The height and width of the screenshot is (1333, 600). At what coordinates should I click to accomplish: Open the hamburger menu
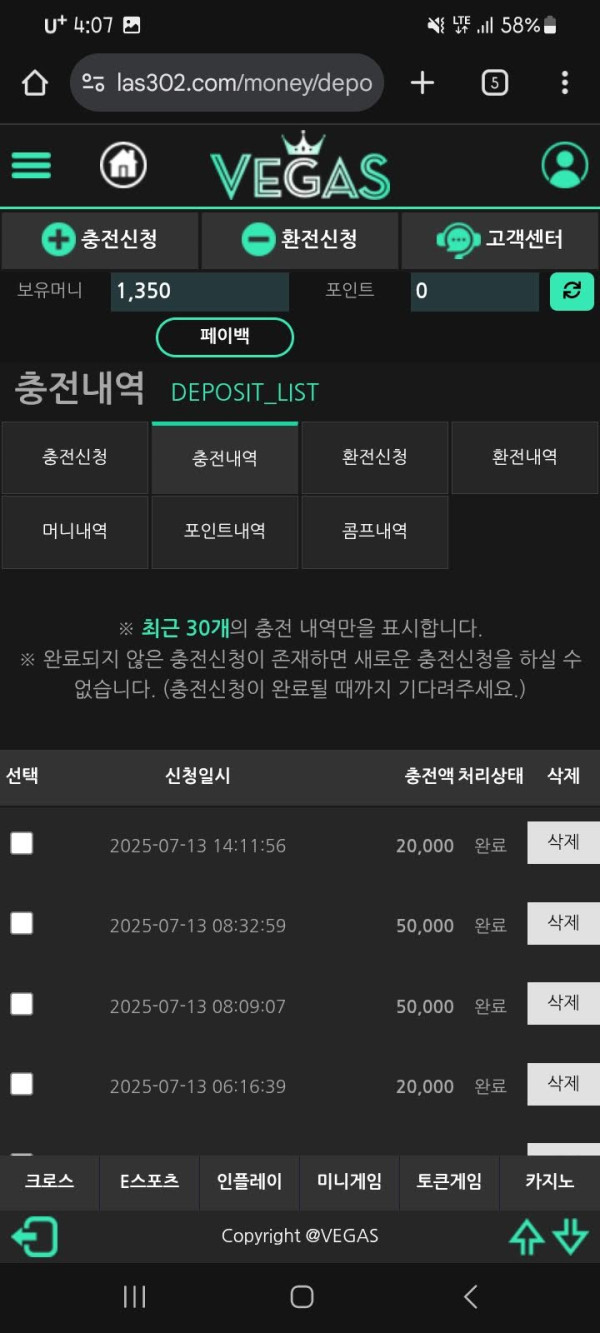coord(31,165)
